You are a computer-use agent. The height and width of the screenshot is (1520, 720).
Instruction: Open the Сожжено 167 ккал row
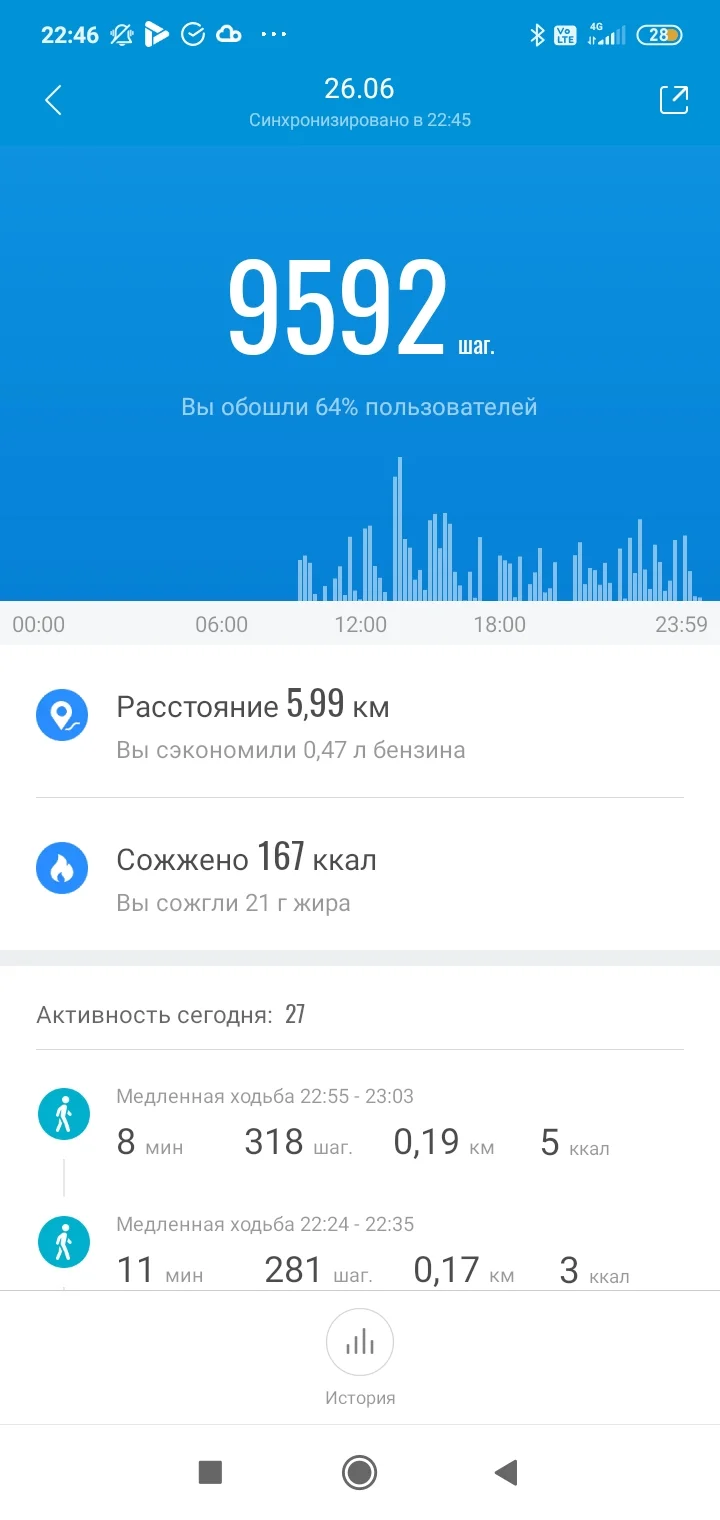click(360, 874)
